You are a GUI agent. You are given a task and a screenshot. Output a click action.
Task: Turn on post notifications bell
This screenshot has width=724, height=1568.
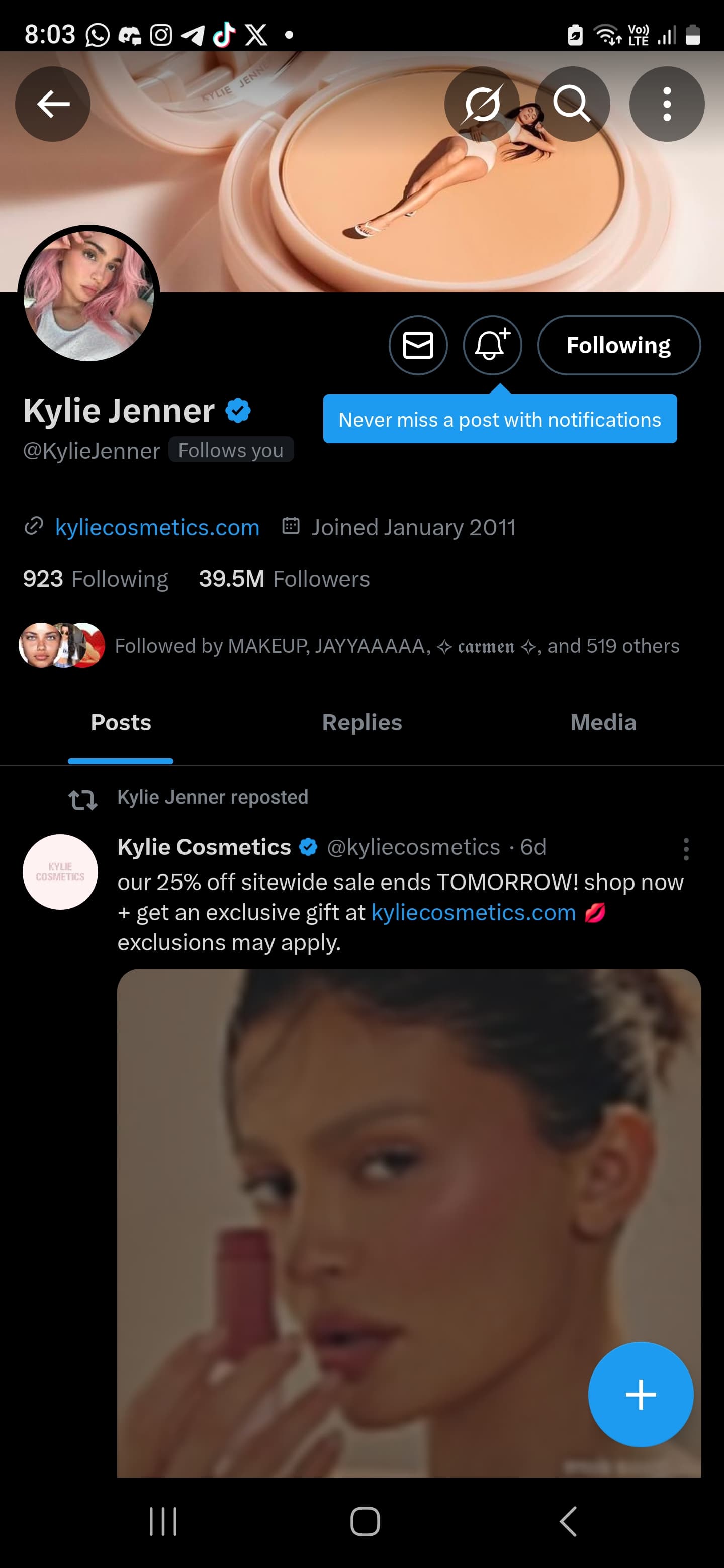point(492,345)
